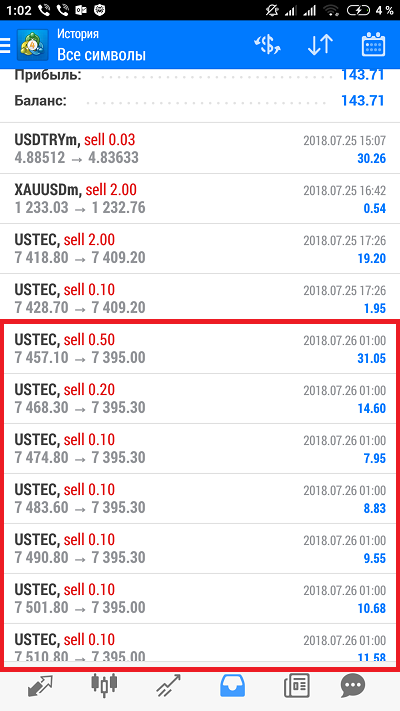Open the USTEC sell 0.50 trade
Screen dimensions: 400x711
coord(200,349)
